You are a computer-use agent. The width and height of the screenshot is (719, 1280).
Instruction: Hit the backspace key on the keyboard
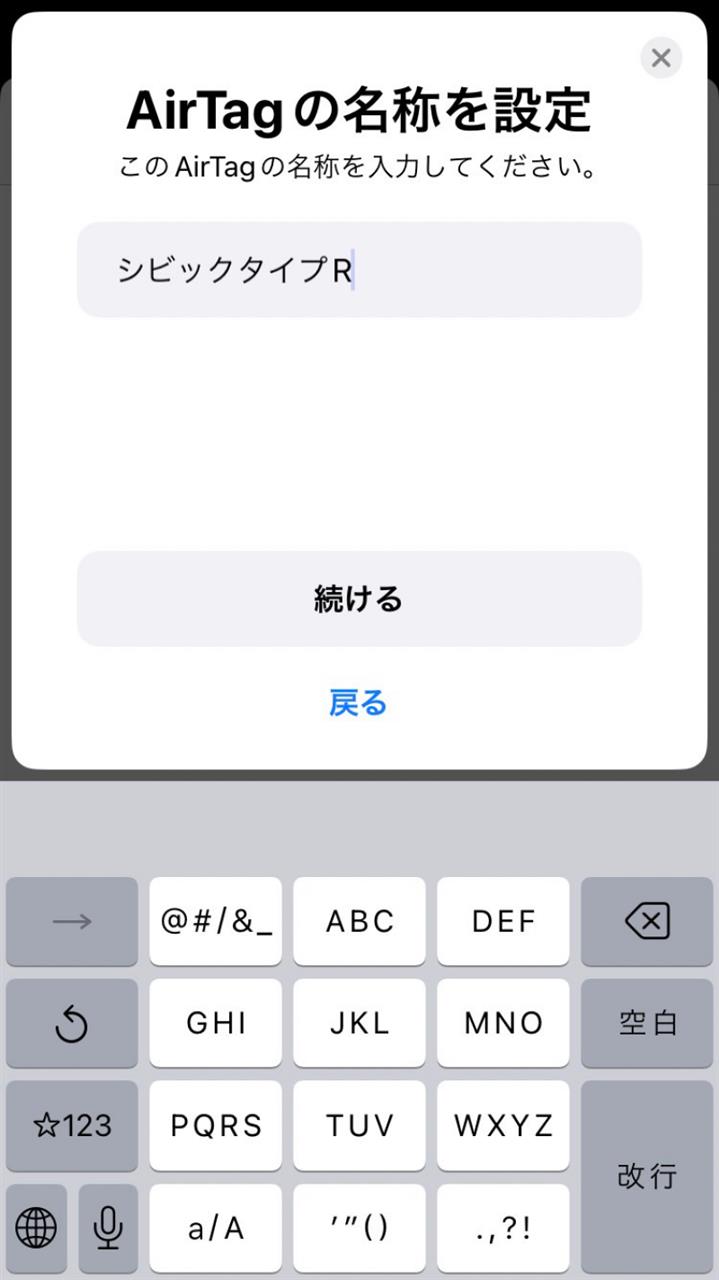coord(647,921)
